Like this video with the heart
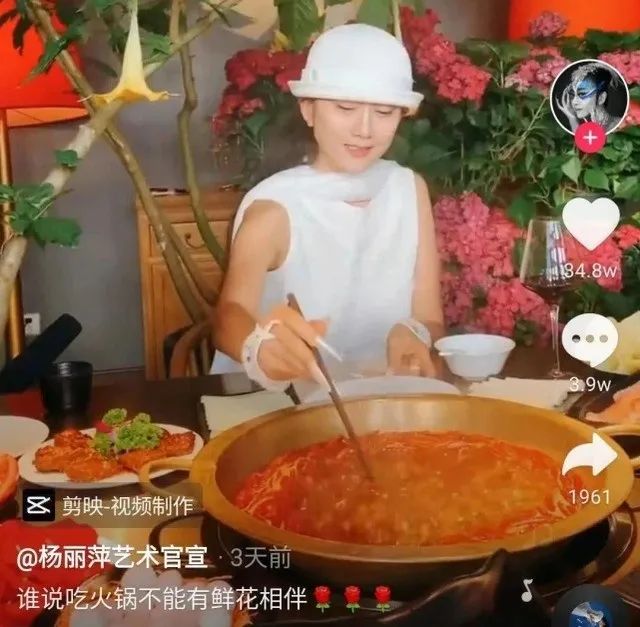The height and width of the screenshot is (627, 640). tap(590, 223)
